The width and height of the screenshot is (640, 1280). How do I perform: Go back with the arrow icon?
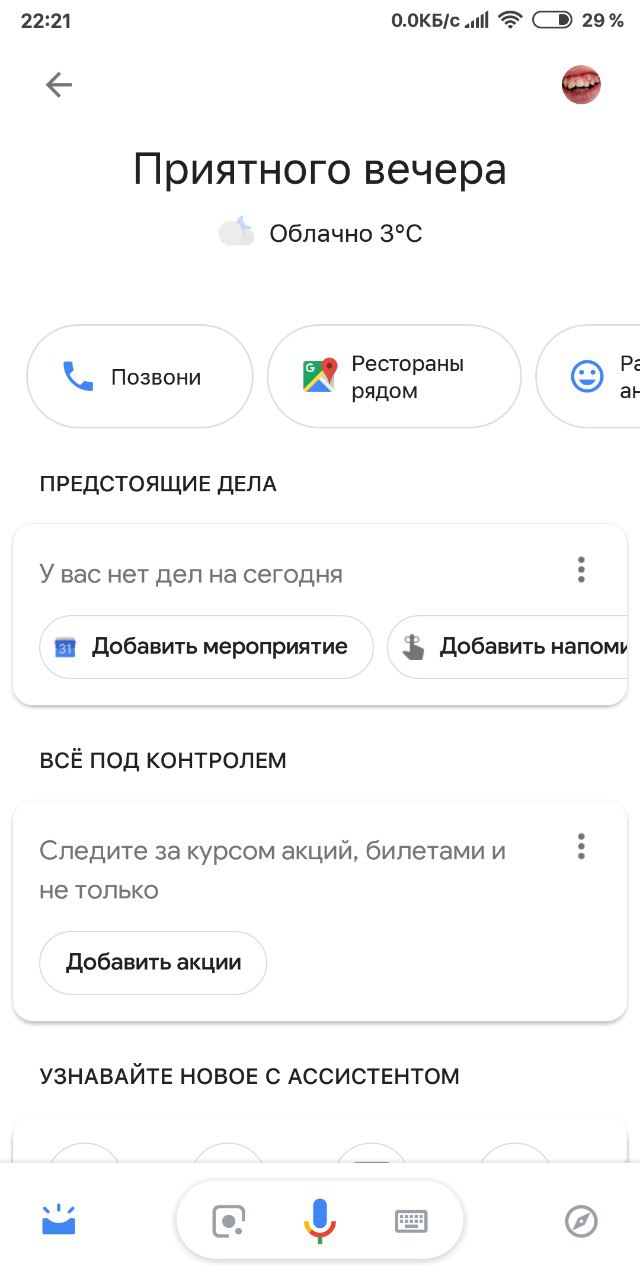(x=59, y=86)
